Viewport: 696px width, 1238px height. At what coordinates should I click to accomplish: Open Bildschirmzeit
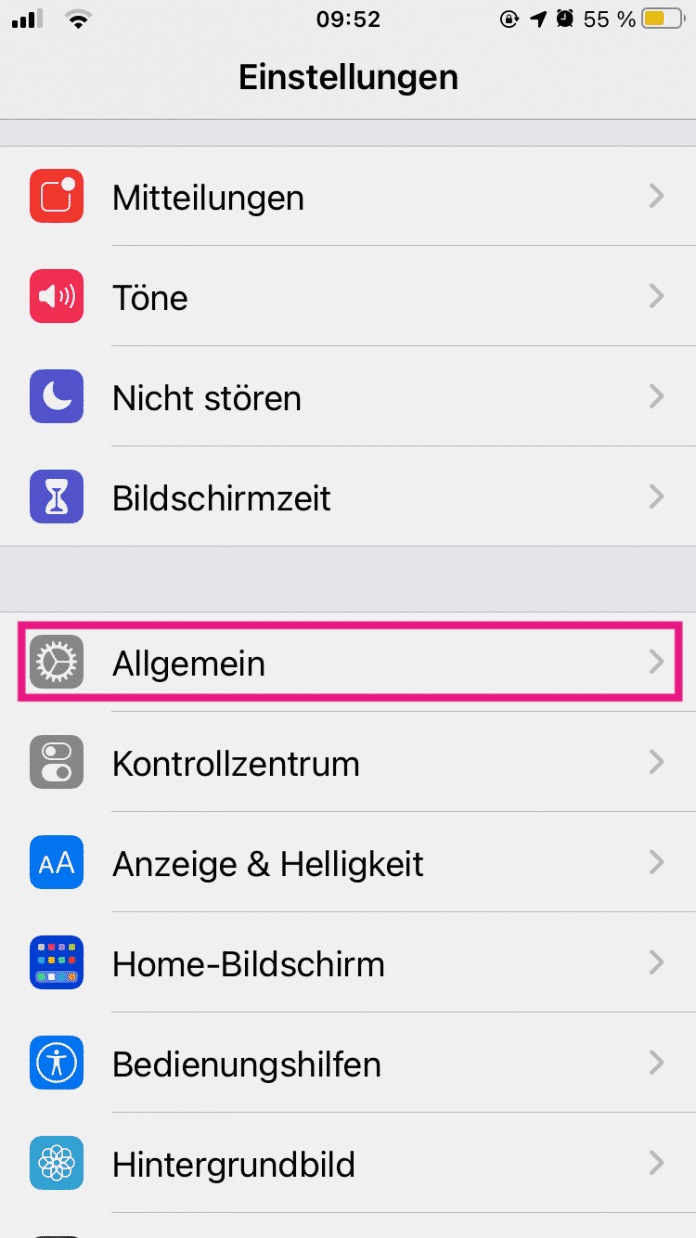coord(348,497)
